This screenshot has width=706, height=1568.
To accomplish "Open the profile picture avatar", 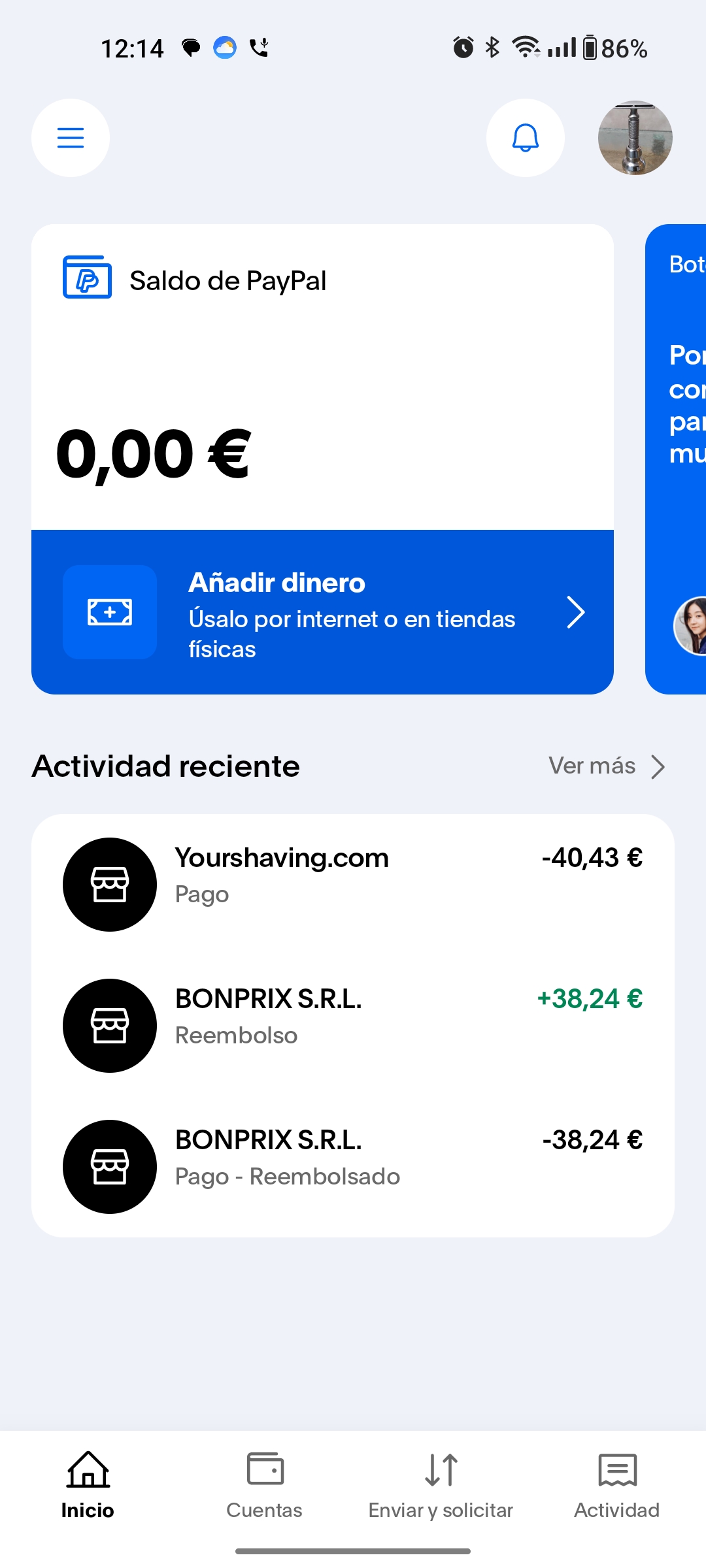I will (x=635, y=138).
